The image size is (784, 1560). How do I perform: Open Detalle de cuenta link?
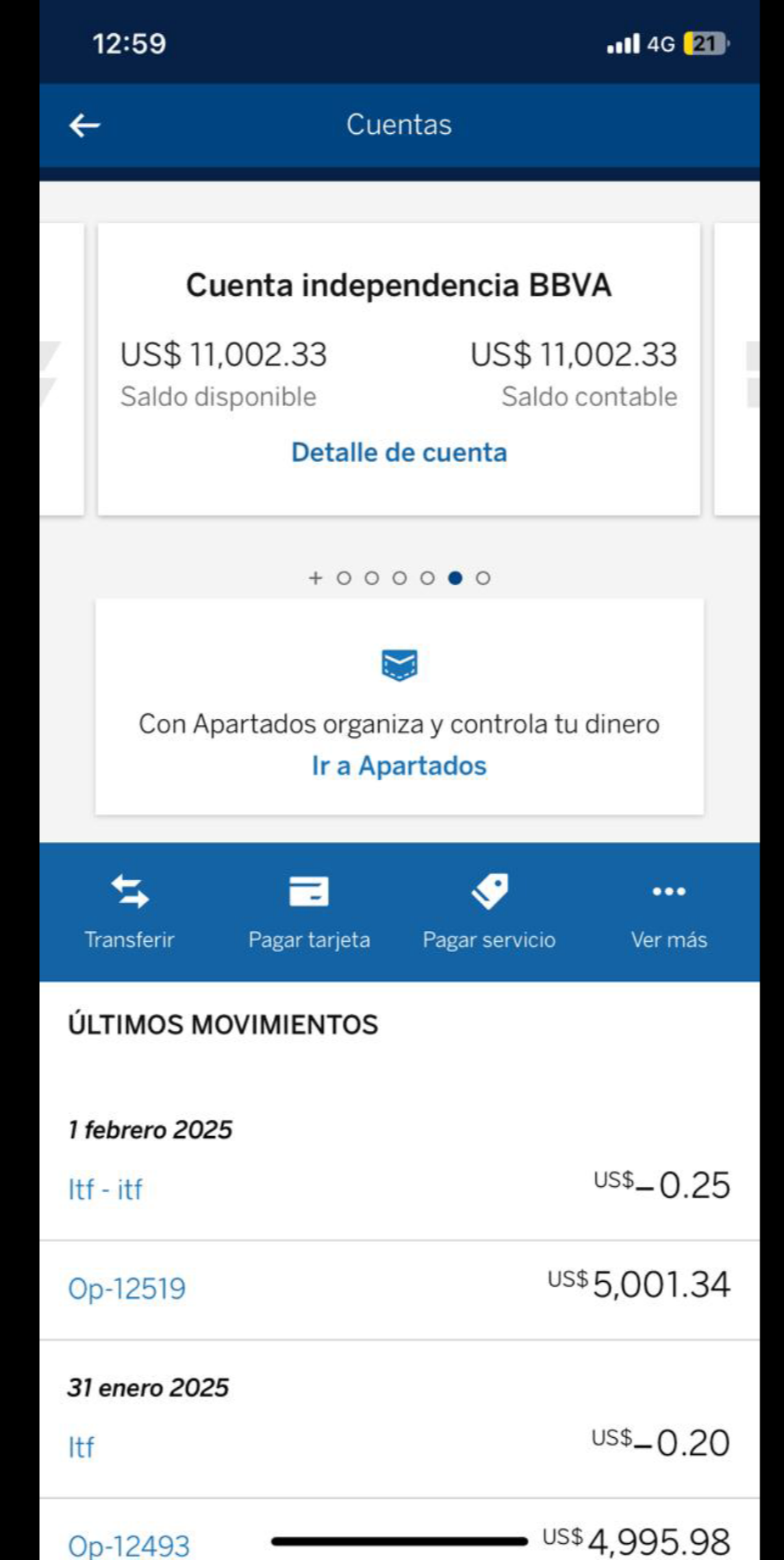[x=398, y=452]
